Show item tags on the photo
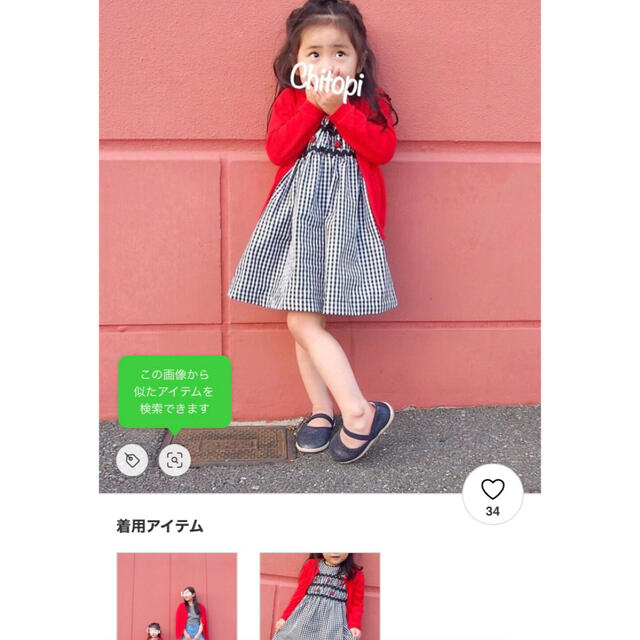Screen dimensions: 640x640 tap(132, 460)
